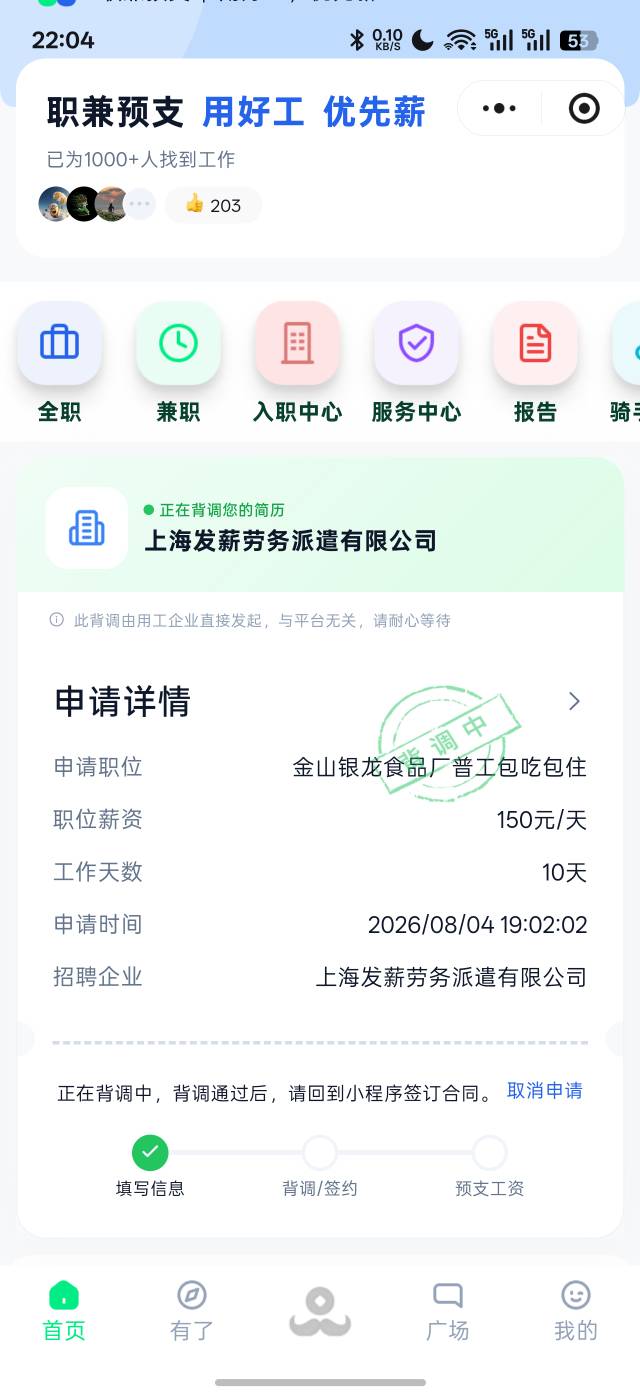Expand 申请详情 with the chevron arrow

point(574,701)
